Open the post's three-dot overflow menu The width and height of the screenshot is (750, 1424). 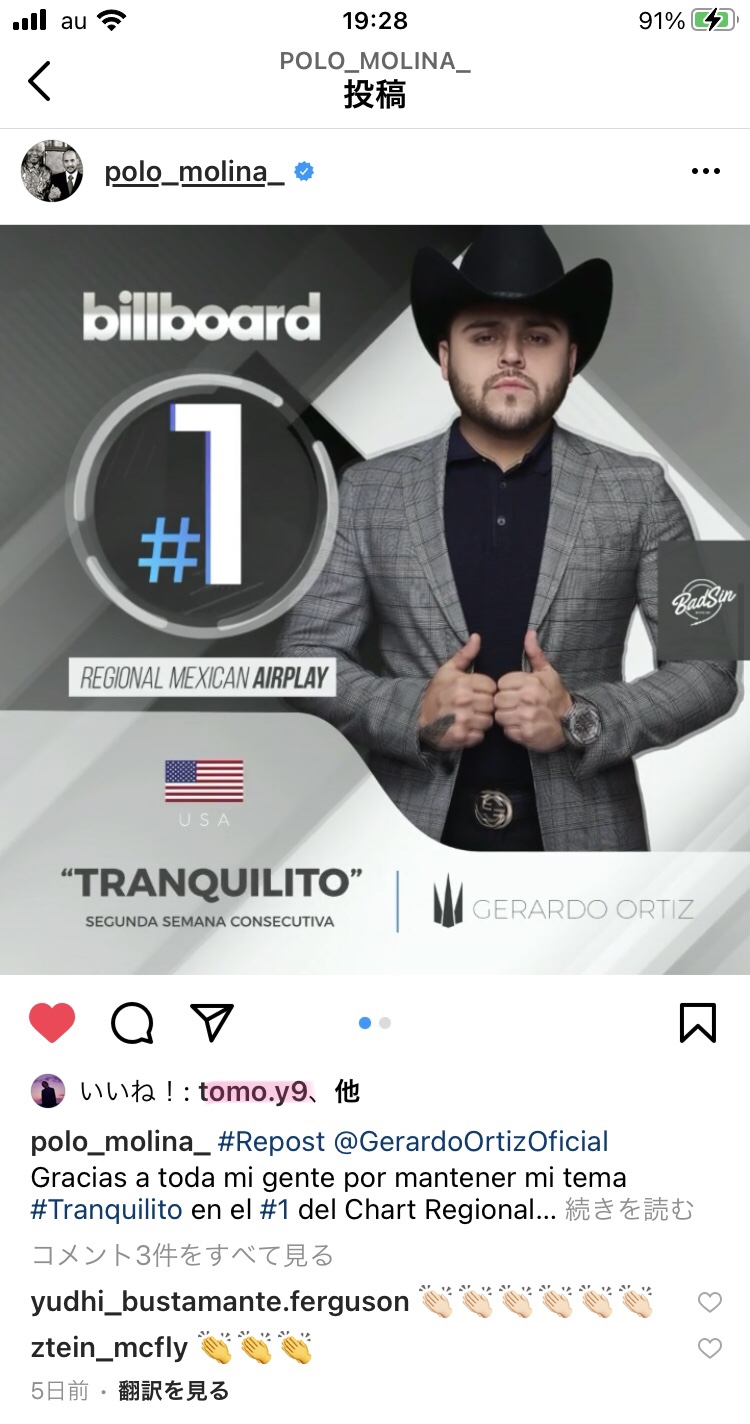tap(705, 172)
